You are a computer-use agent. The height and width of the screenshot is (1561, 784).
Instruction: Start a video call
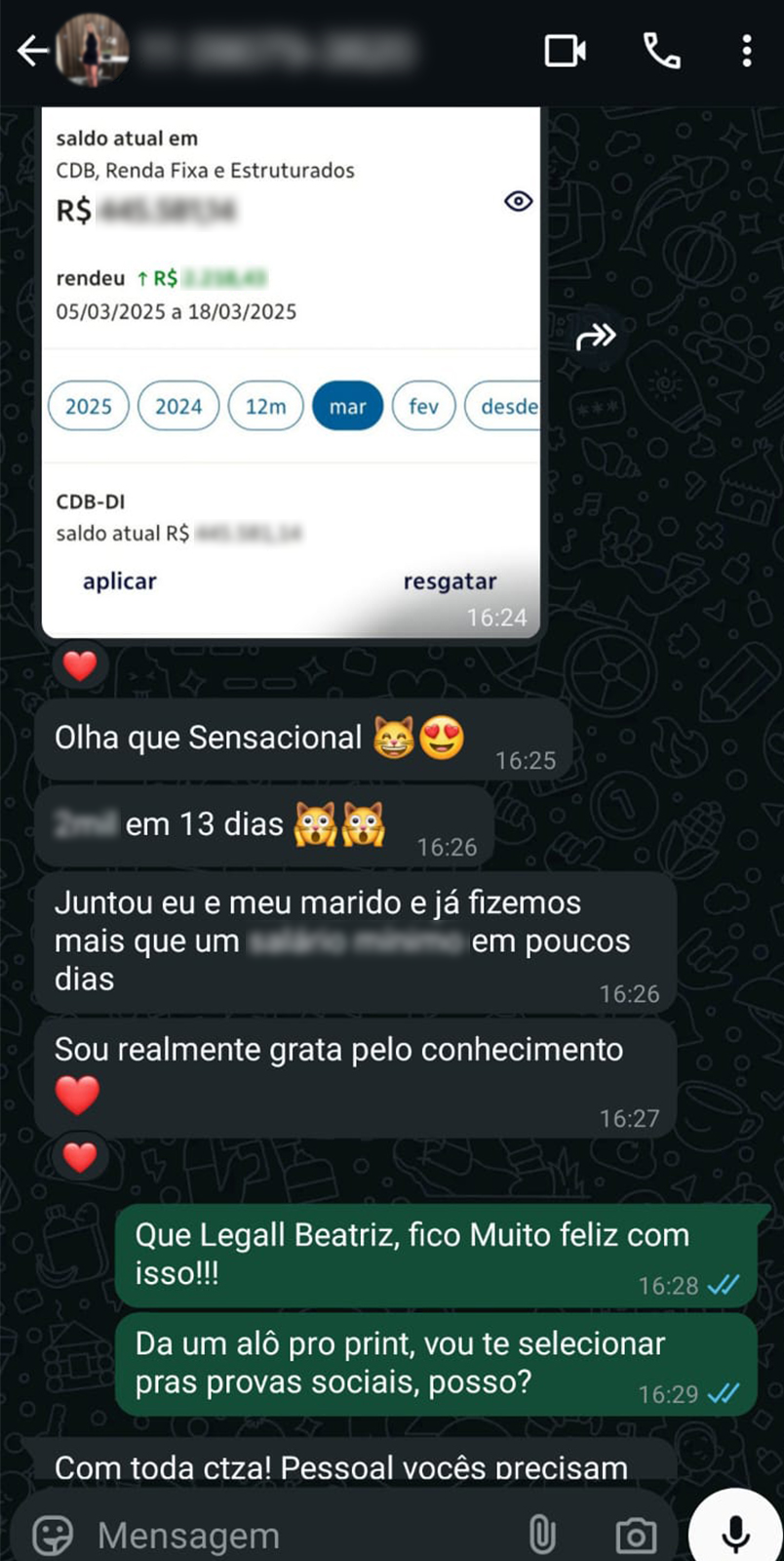(x=565, y=51)
